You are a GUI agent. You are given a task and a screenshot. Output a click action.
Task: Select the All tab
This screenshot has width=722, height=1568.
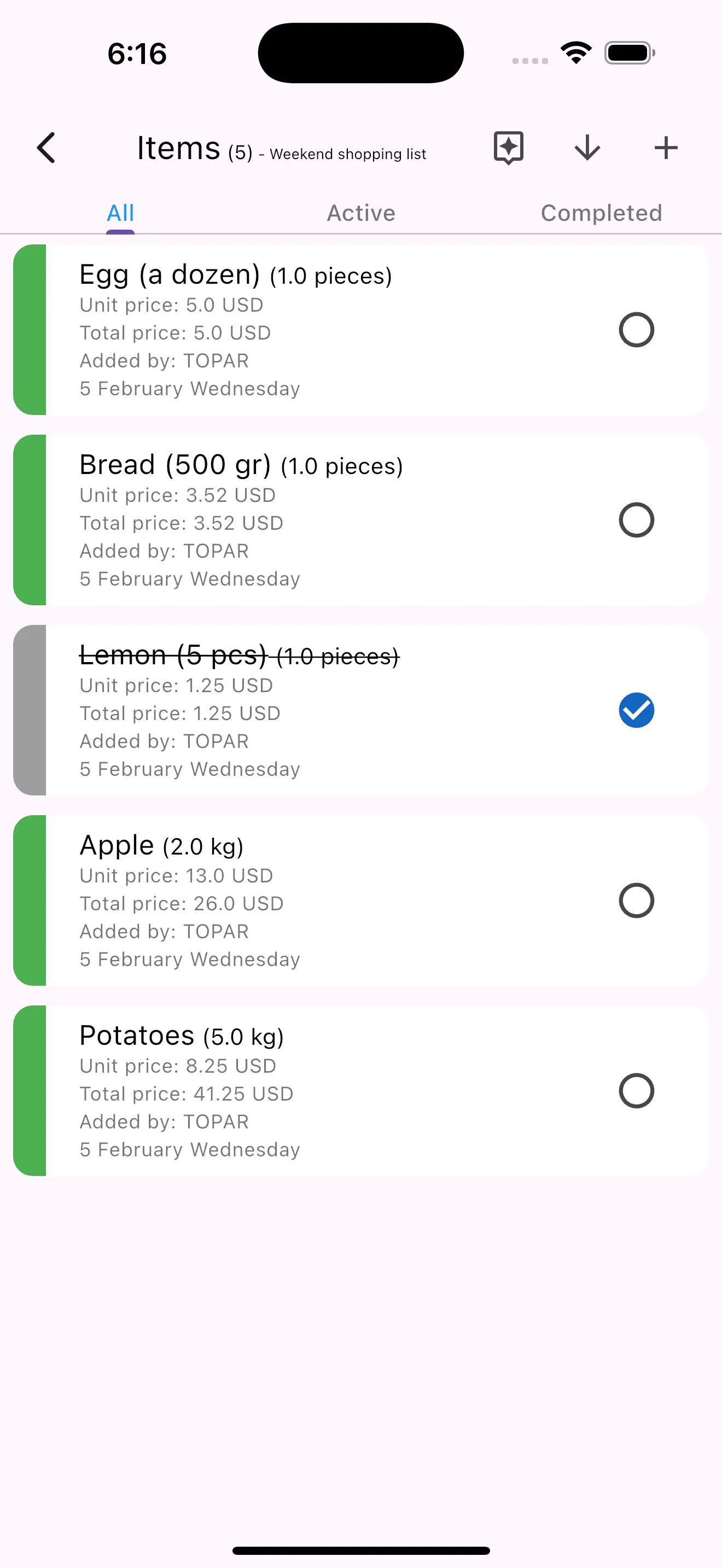[120, 213]
